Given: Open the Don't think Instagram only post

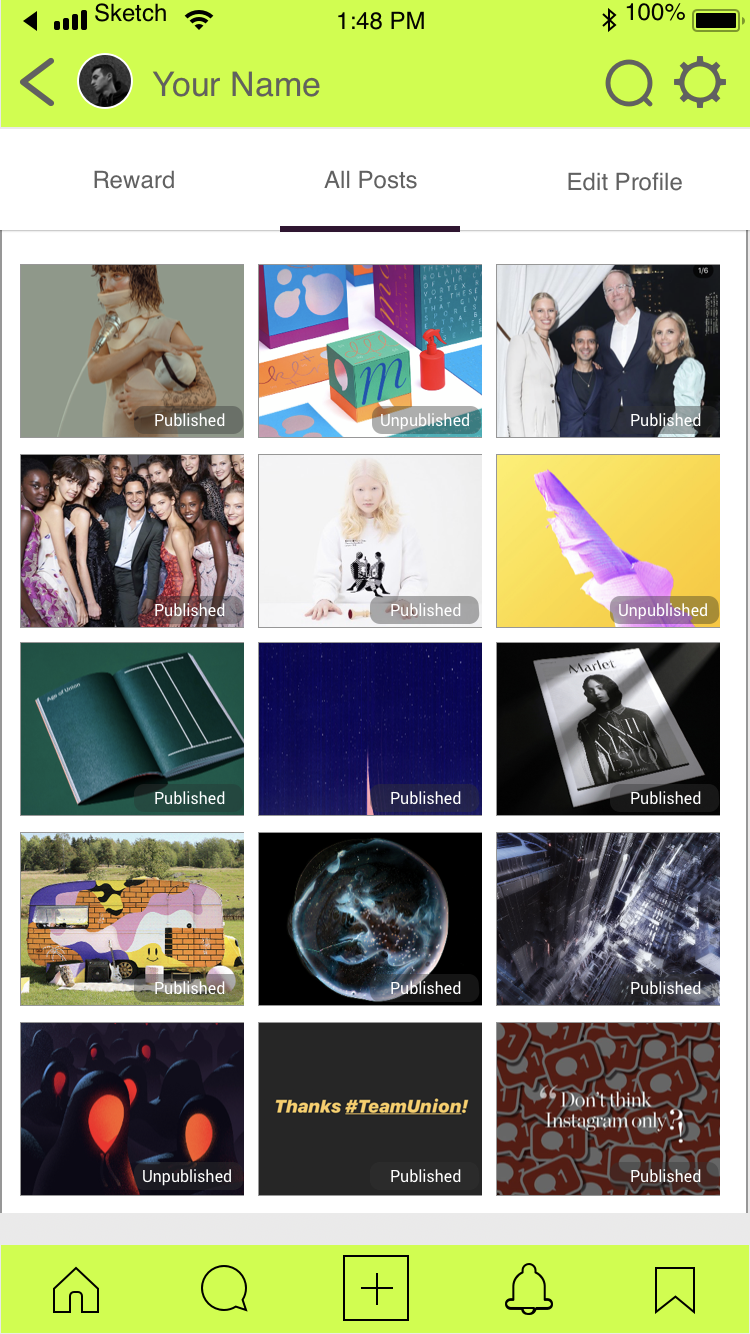Looking at the screenshot, I should (608, 1109).
